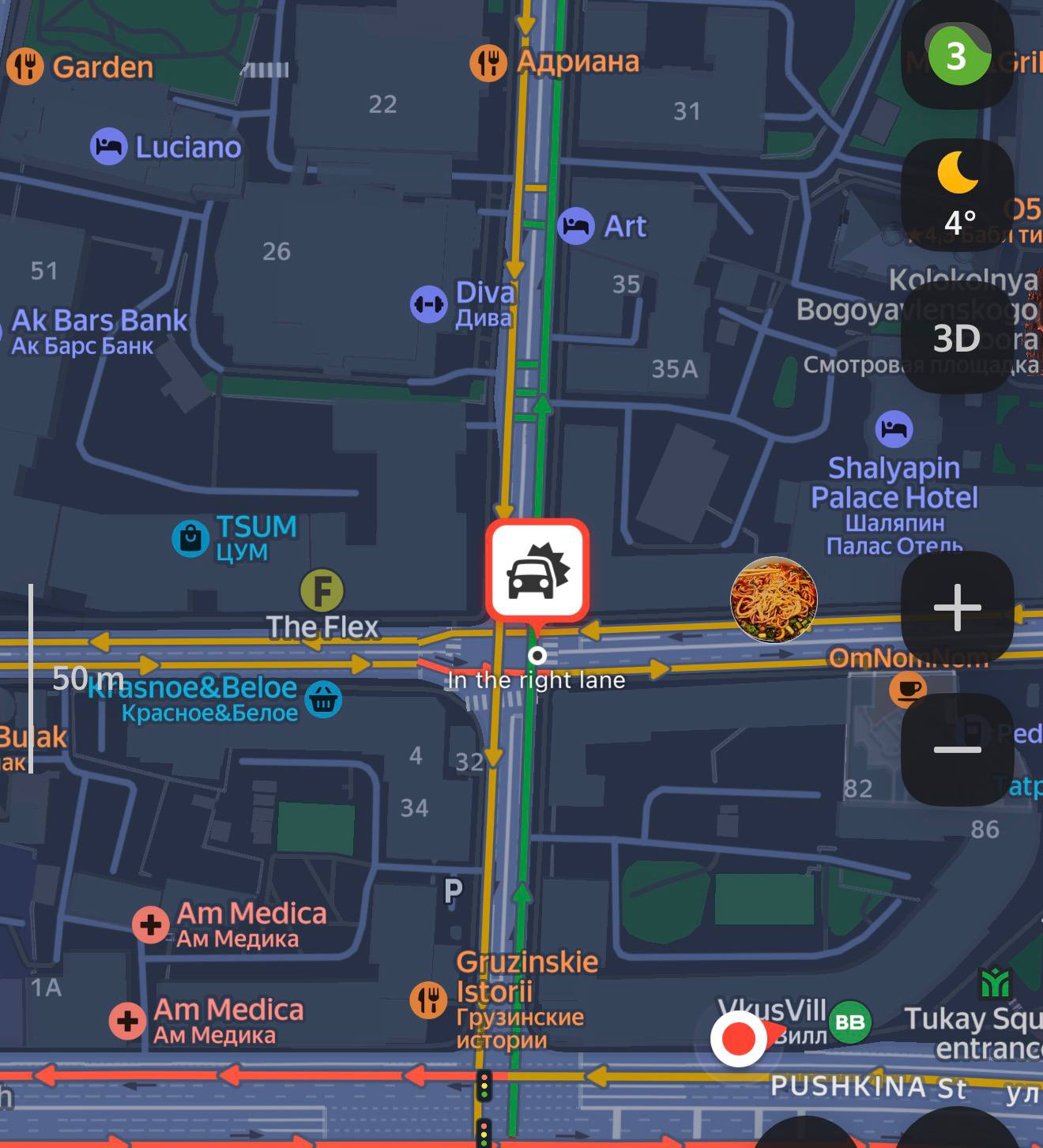Open the Ak Bars Bank place label
This screenshot has width=1043, height=1148.
tap(99, 321)
